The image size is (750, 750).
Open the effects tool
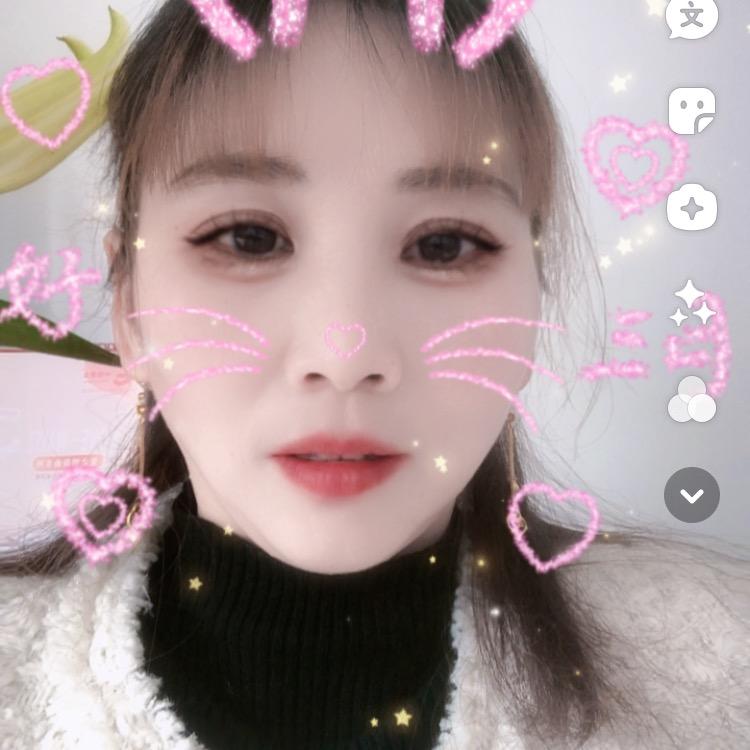pos(691,207)
